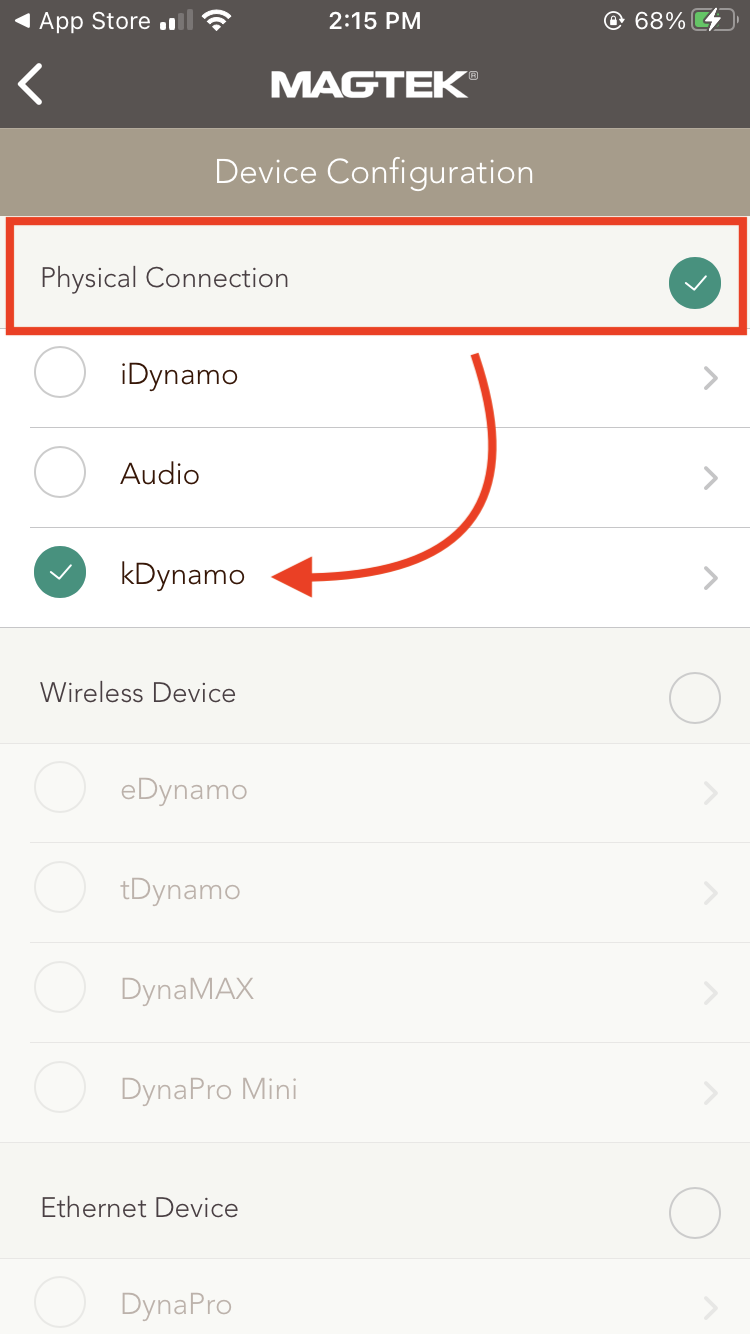Viewport: 750px width, 1334px height.
Task: Tap the green checkmark beside Physical Connection
Action: pyautogui.click(x=694, y=283)
